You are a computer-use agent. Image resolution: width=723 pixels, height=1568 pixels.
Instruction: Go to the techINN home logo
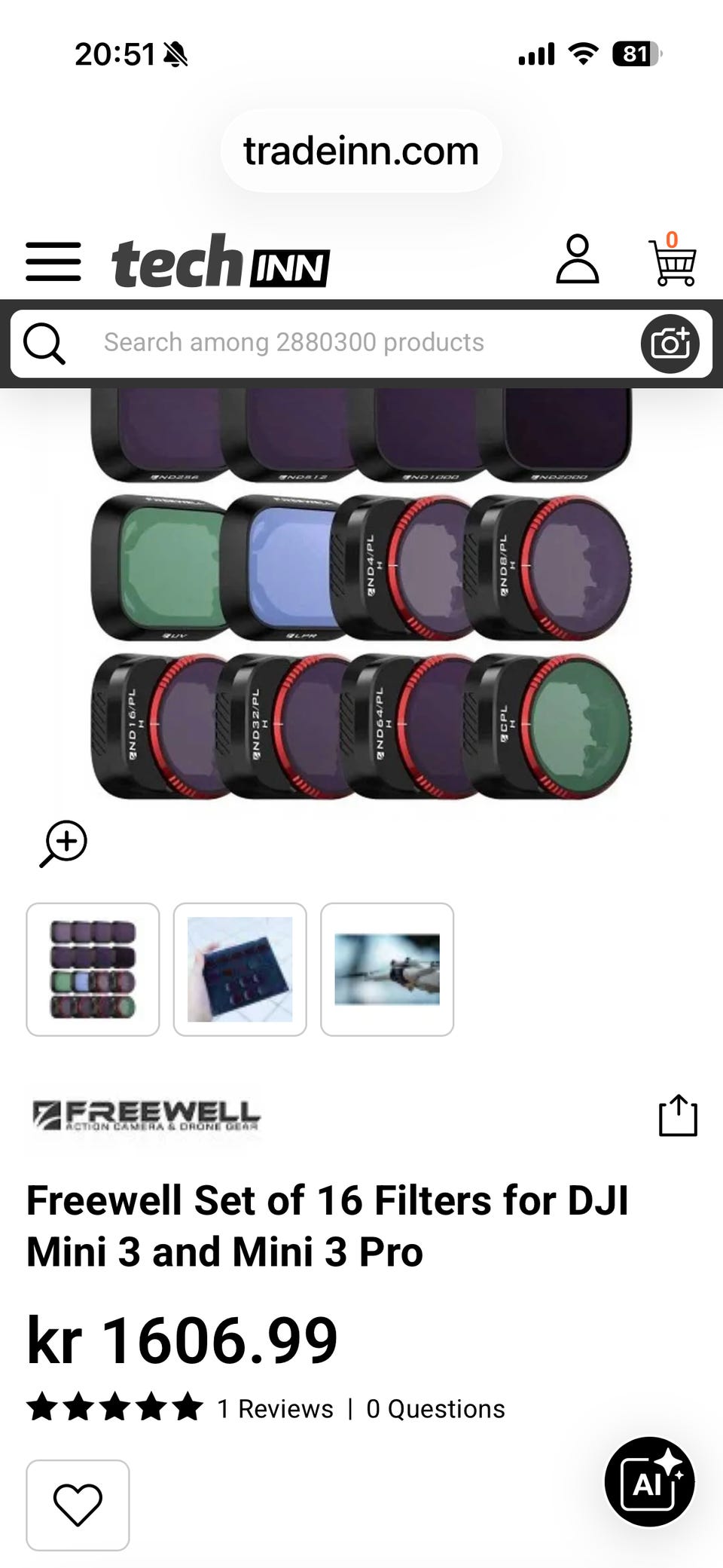(221, 261)
